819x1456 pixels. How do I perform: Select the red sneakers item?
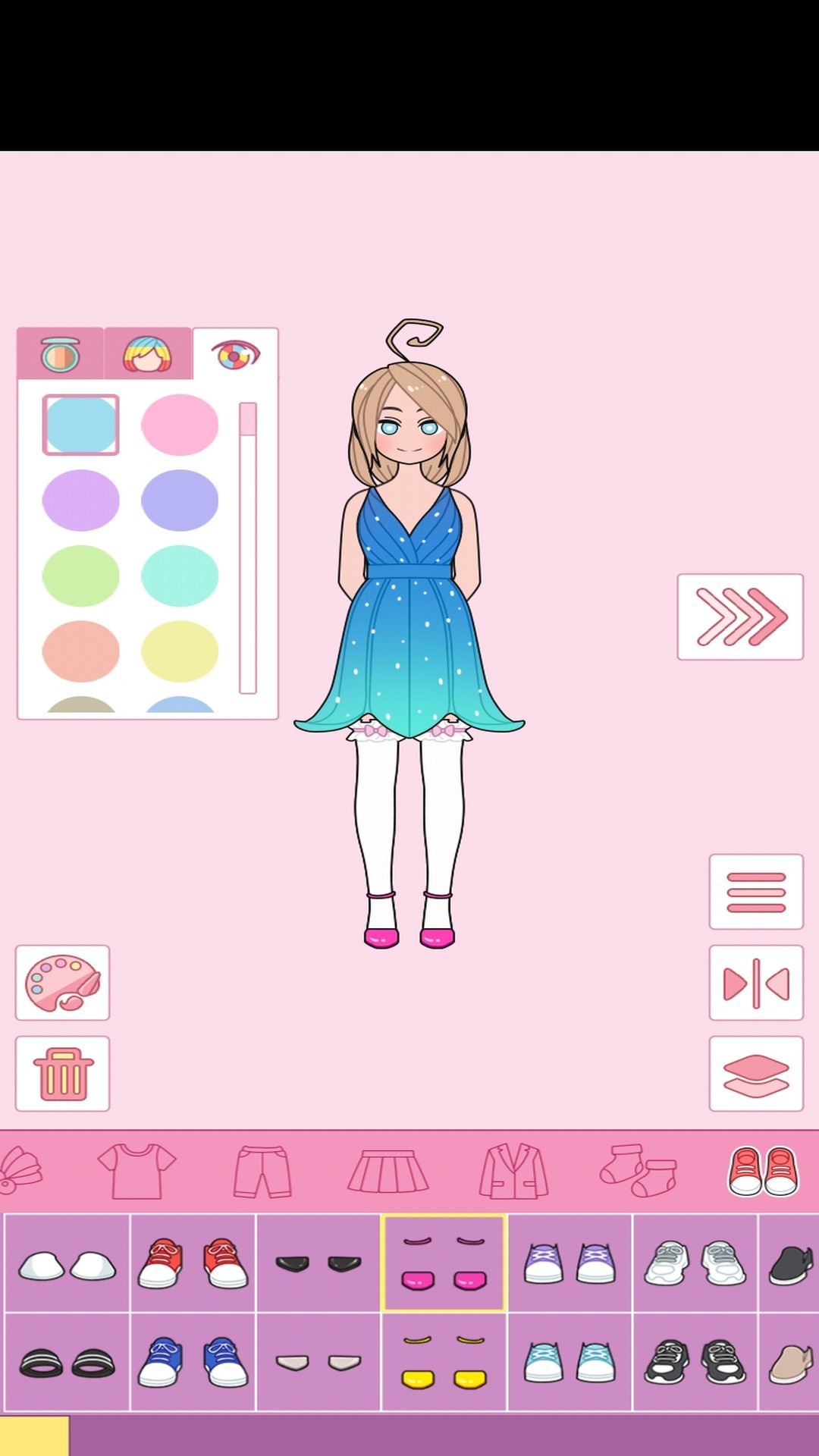193,1263
